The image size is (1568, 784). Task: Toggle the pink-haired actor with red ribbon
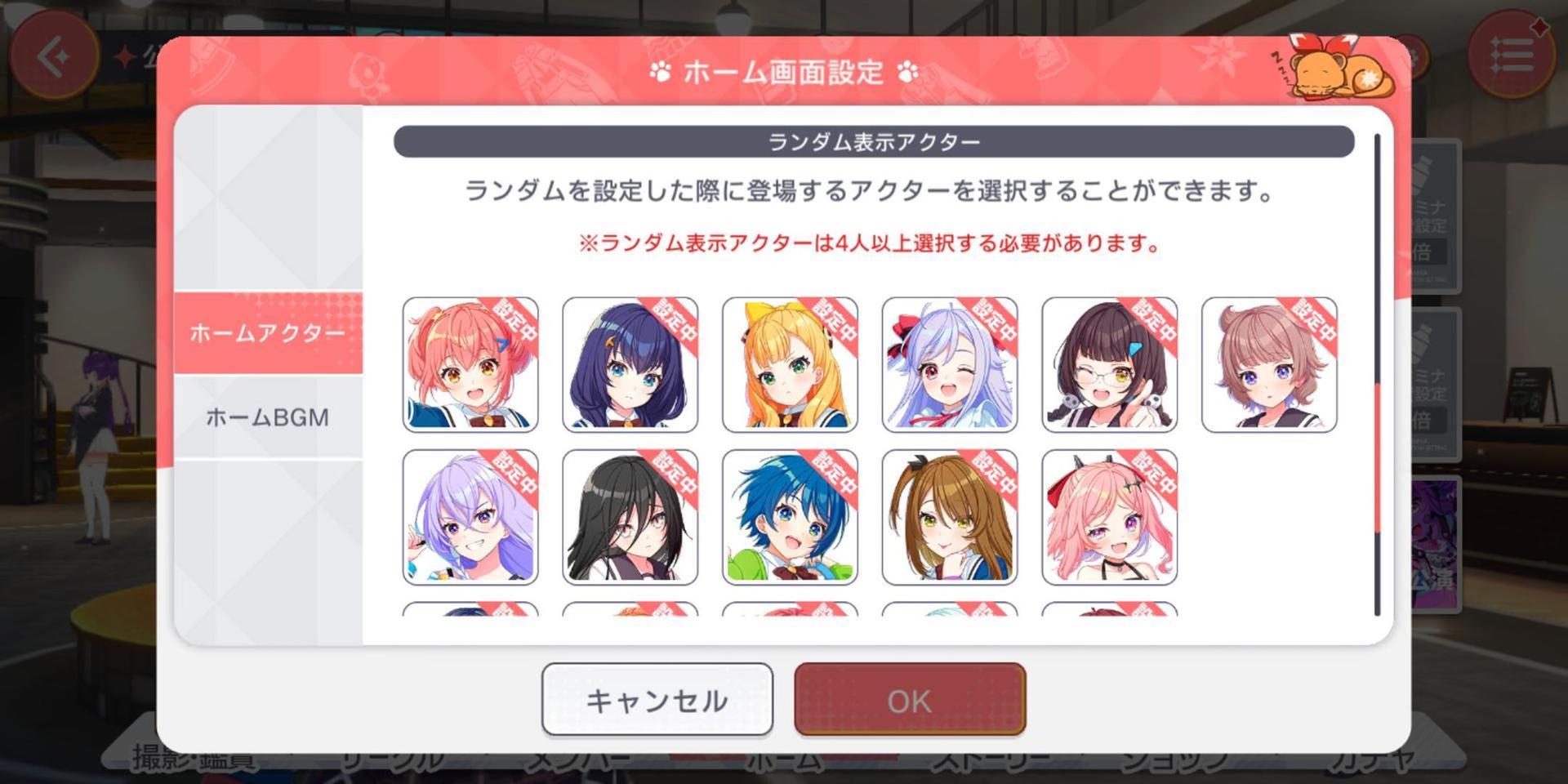click(x=1109, y=516)
